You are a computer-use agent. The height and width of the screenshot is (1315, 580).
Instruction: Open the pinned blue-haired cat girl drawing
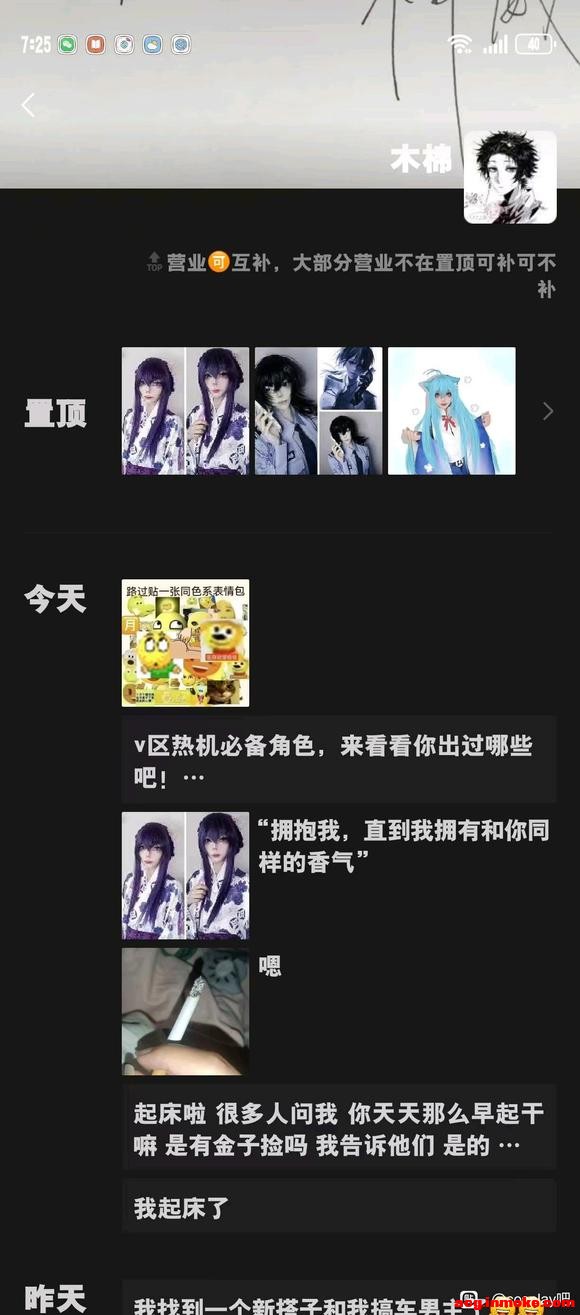[451, 411]
